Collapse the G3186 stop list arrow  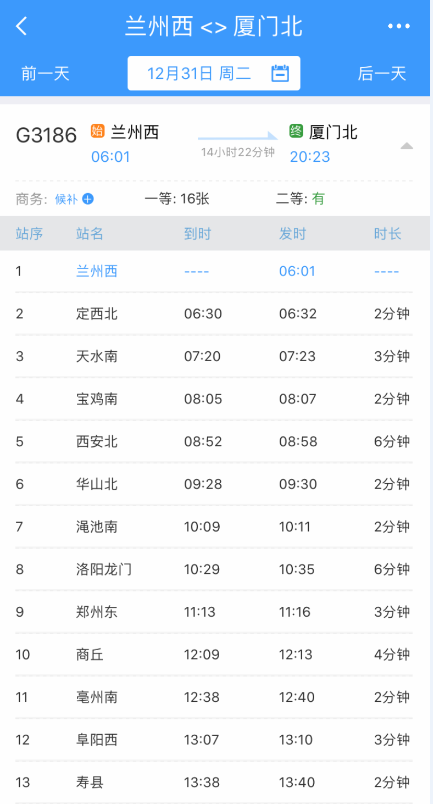click(406, 146)
